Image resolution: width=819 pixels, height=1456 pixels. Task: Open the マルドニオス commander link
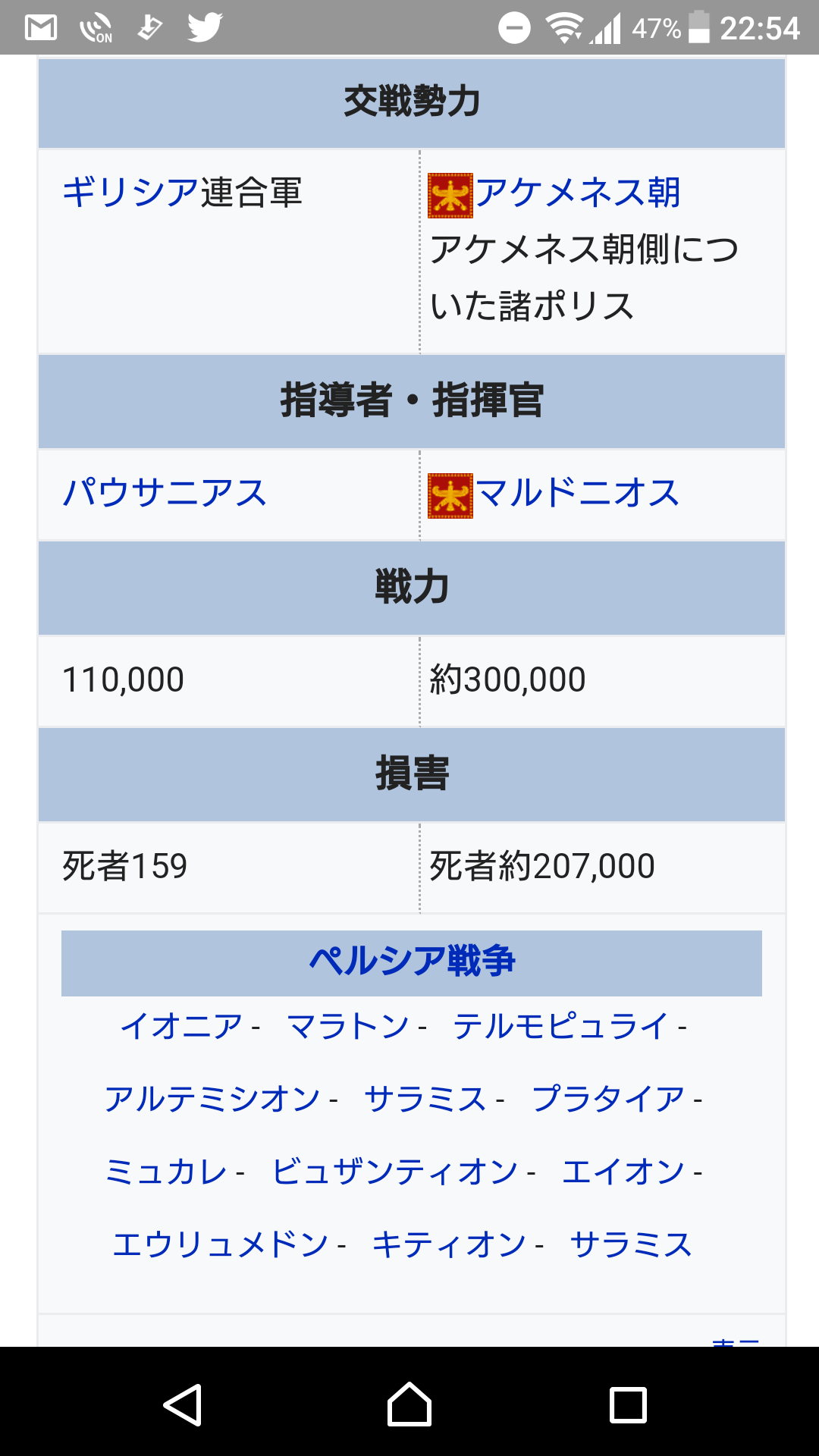point(577,493)
